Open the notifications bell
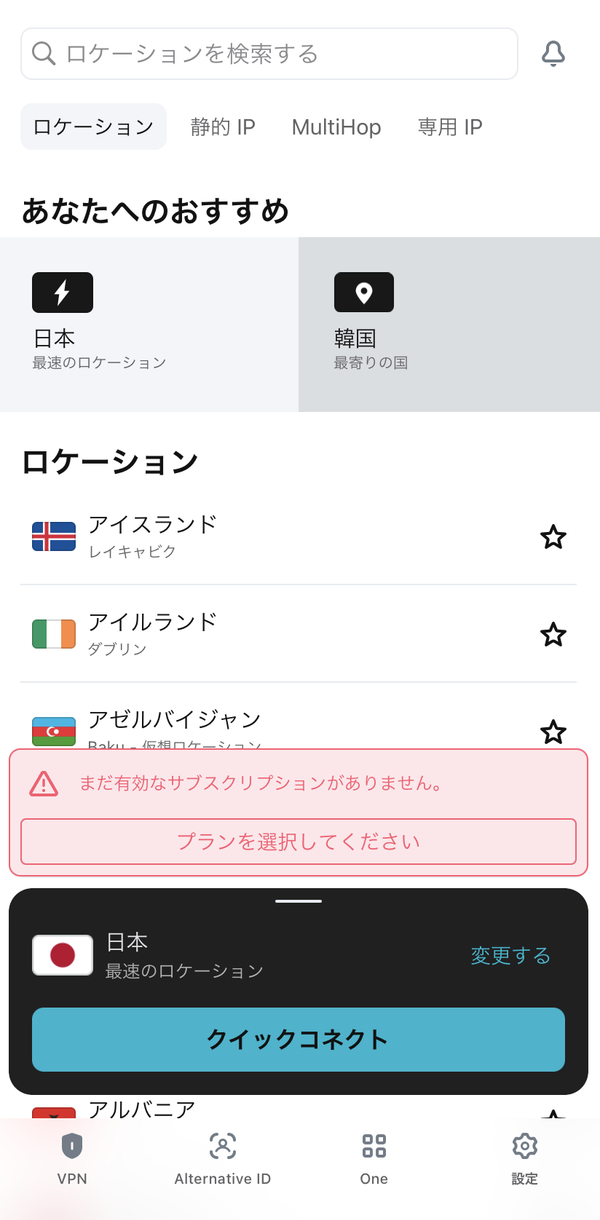Image resolution: width=600 pixels, height=1220 pixels. coord(553,53)
